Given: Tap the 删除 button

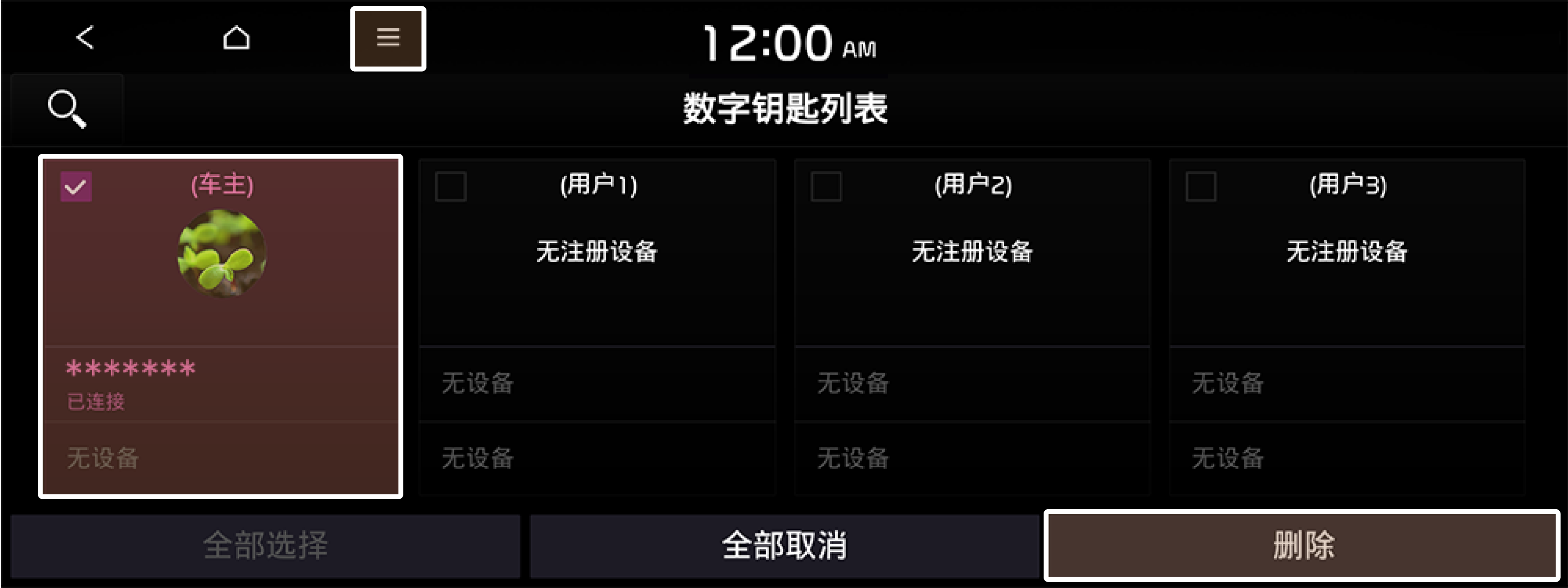Looking at the screenshot, I should [1302, 545].
